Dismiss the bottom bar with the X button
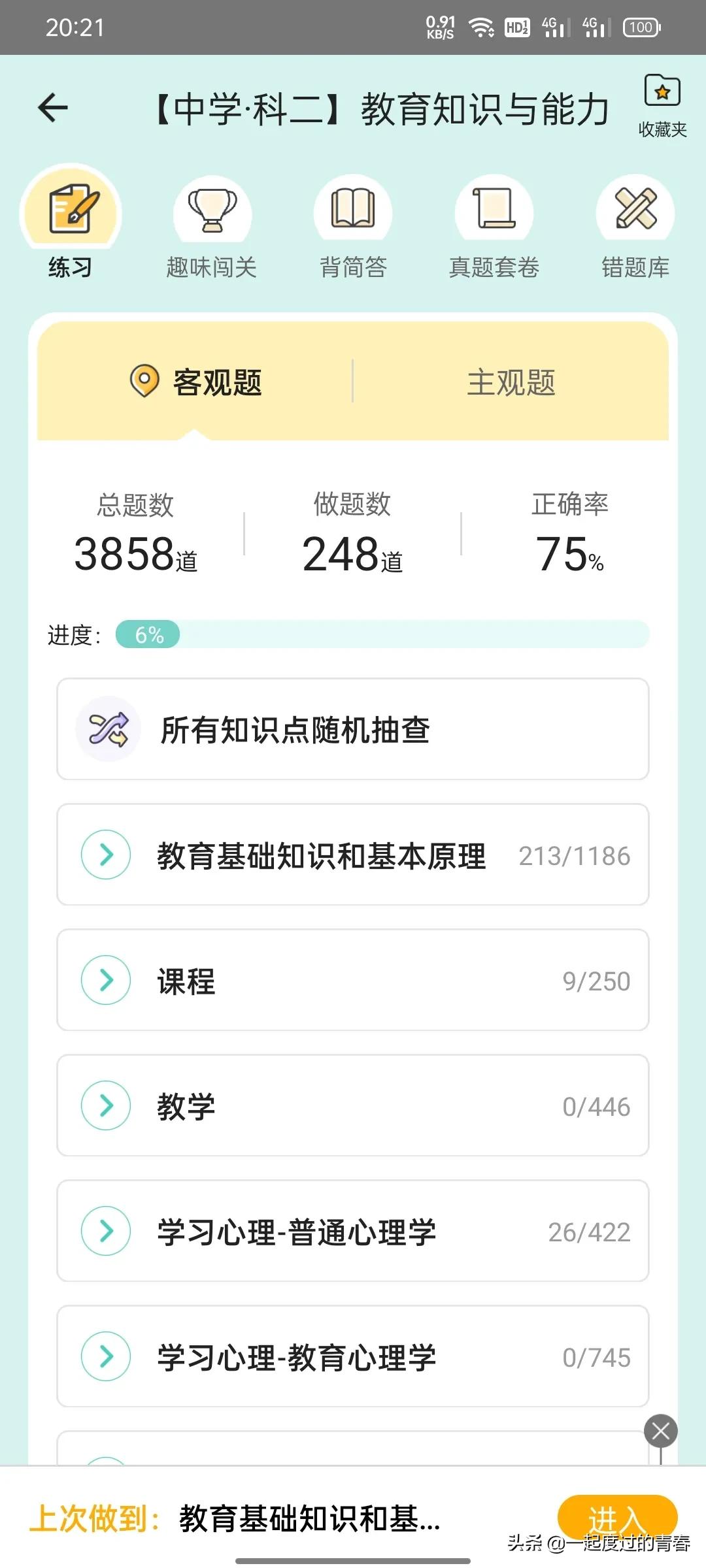This screenshot has width=706, height=1568. (x=660, y=1431)
